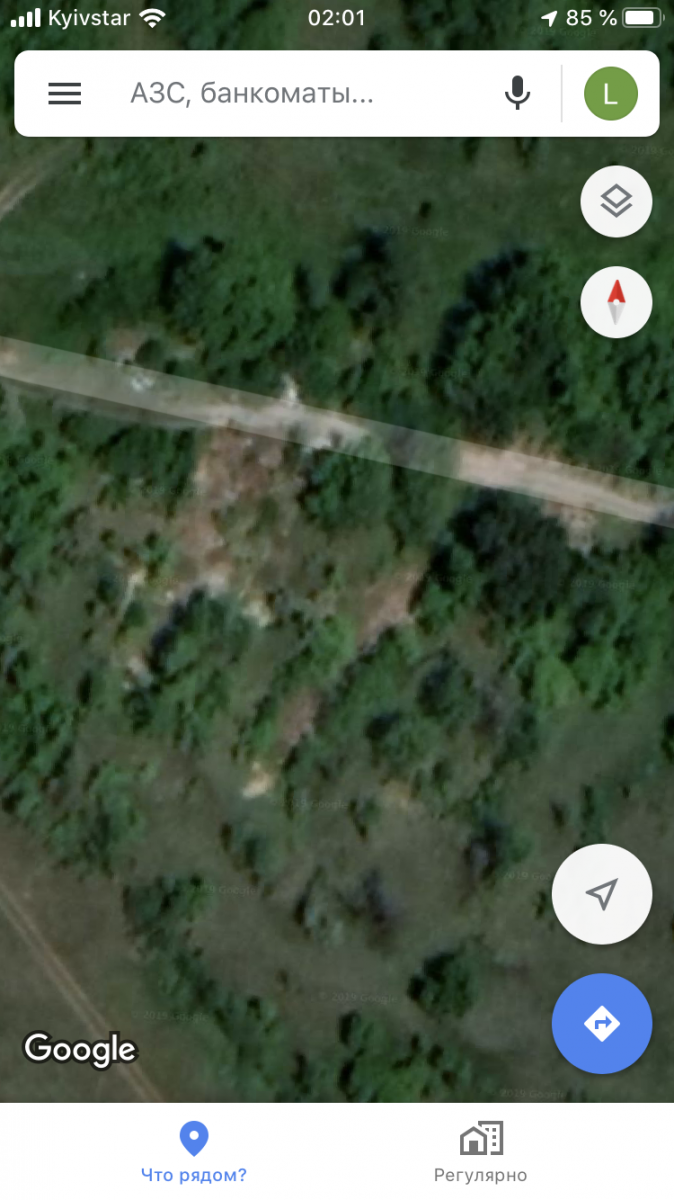Open the hamburger menu

coord(65,94)
